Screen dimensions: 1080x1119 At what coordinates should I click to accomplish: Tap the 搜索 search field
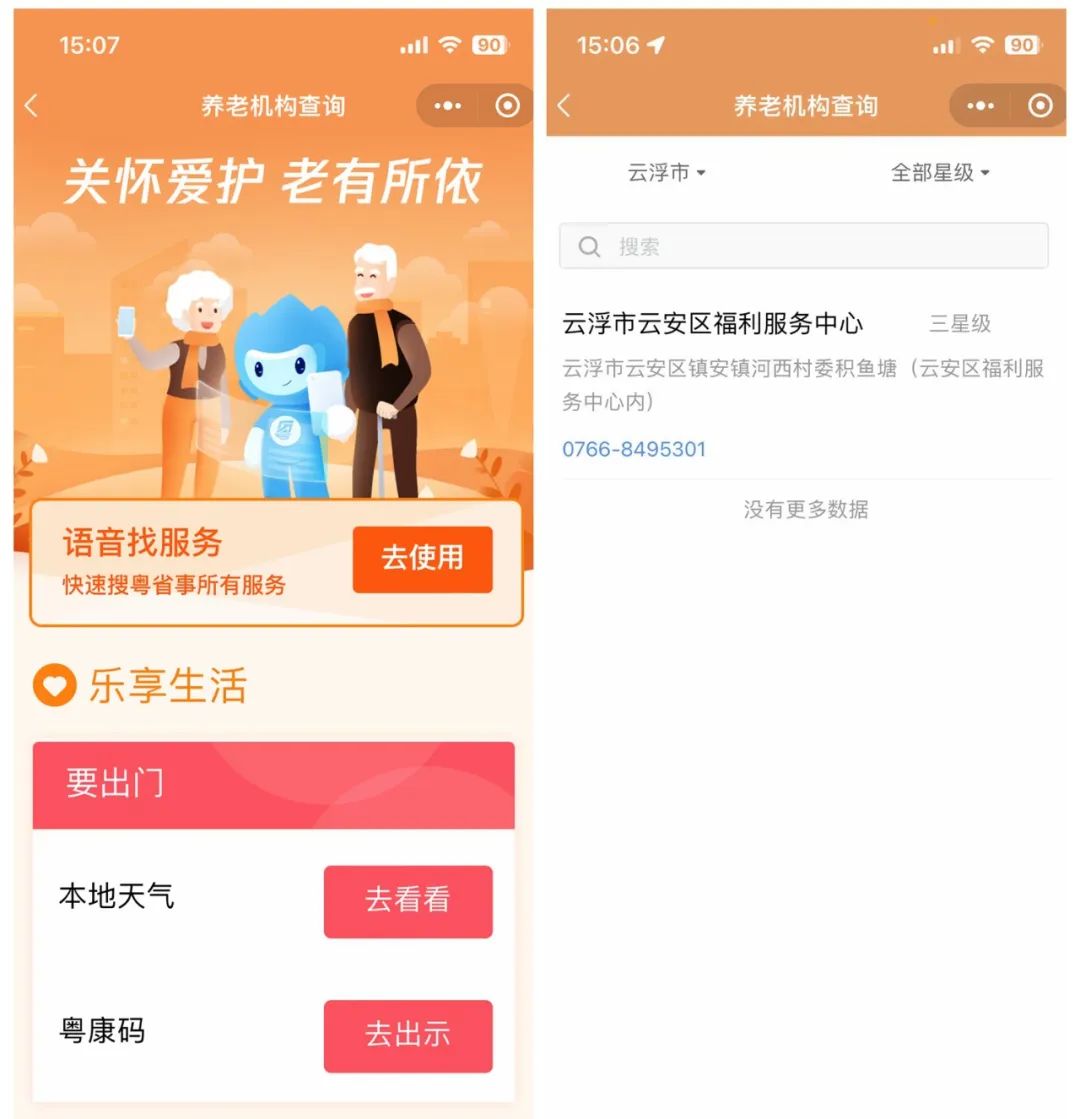coord(804,246)
